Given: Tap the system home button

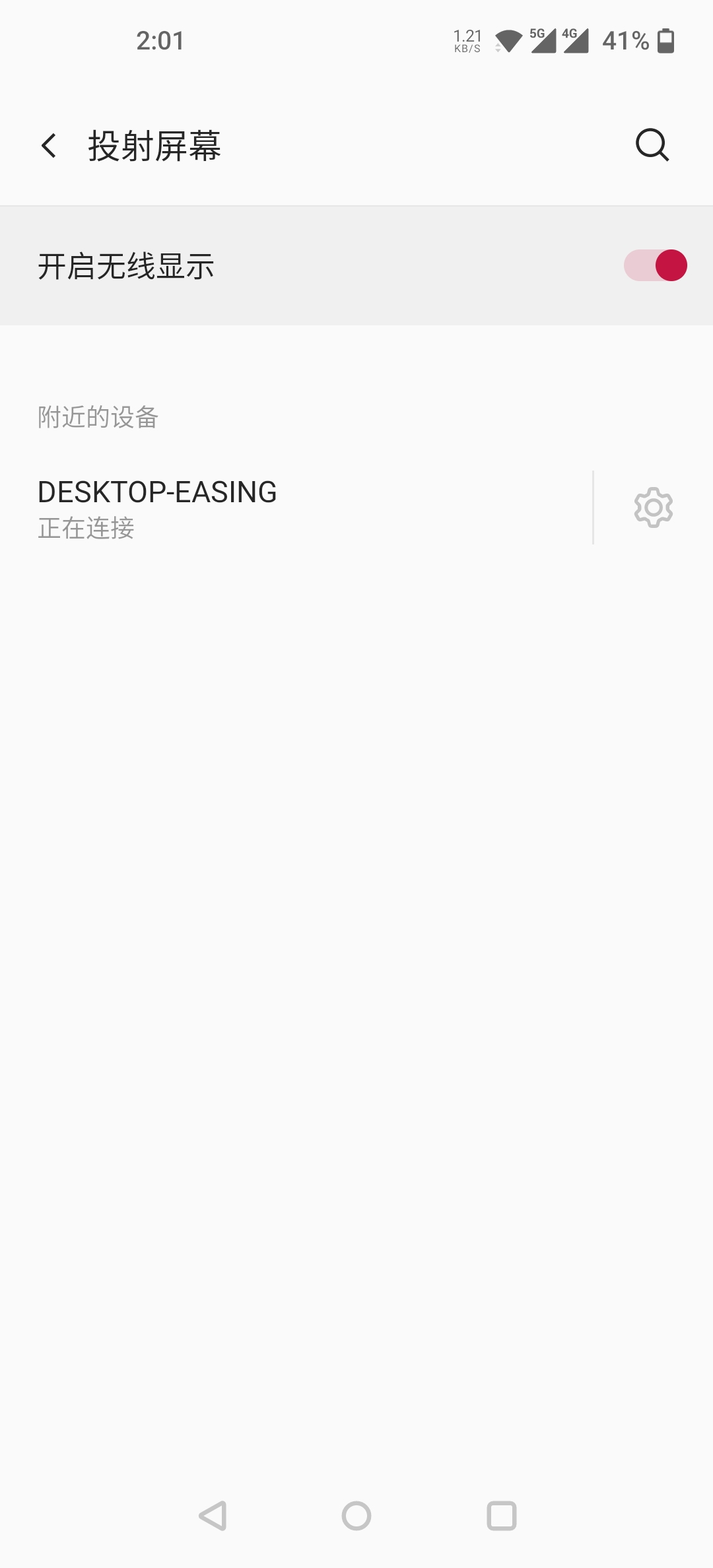Looking at the screenshot, I should (356, 1516).
